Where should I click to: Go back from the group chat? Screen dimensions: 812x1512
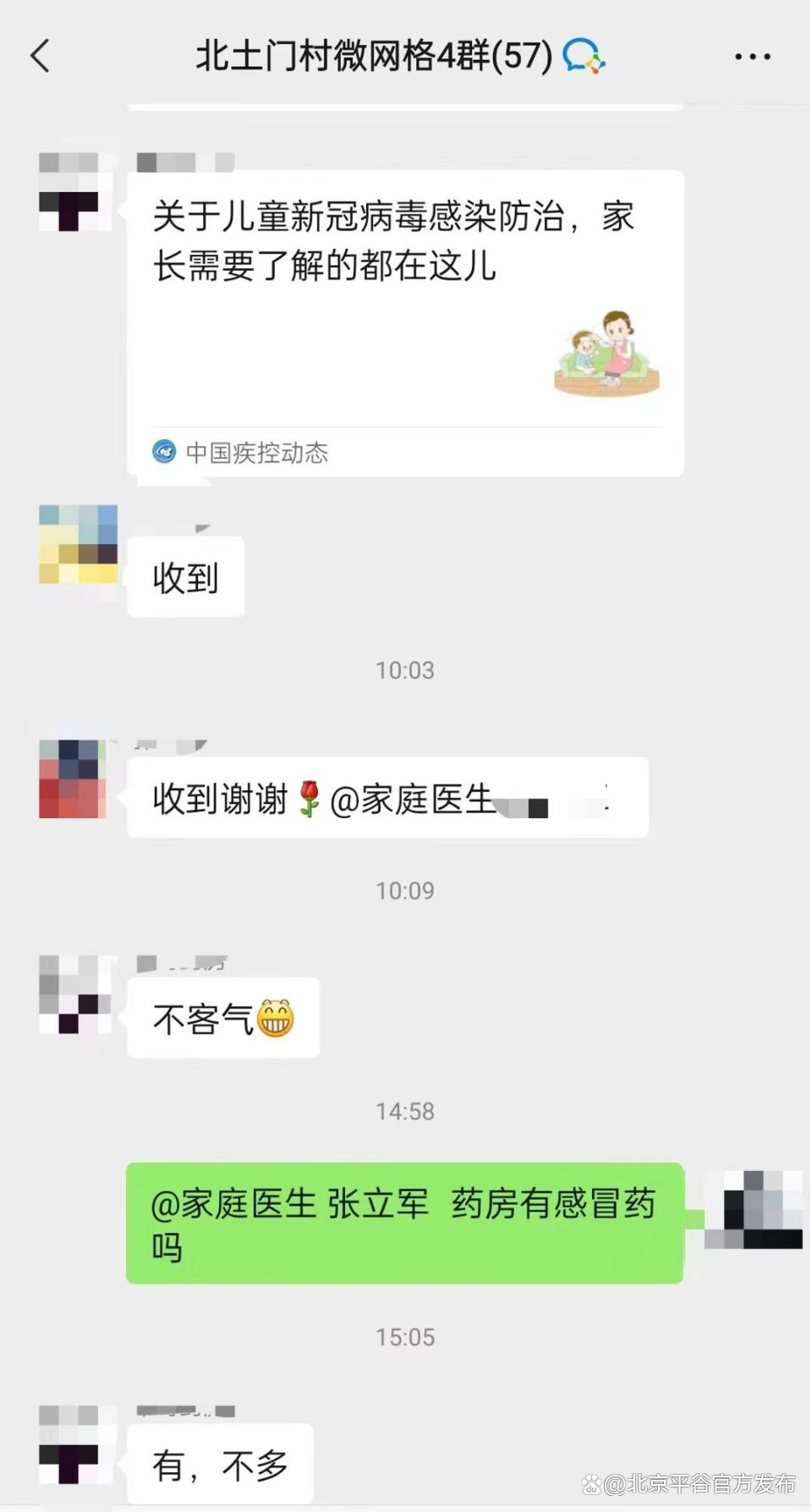pos(40,57)
